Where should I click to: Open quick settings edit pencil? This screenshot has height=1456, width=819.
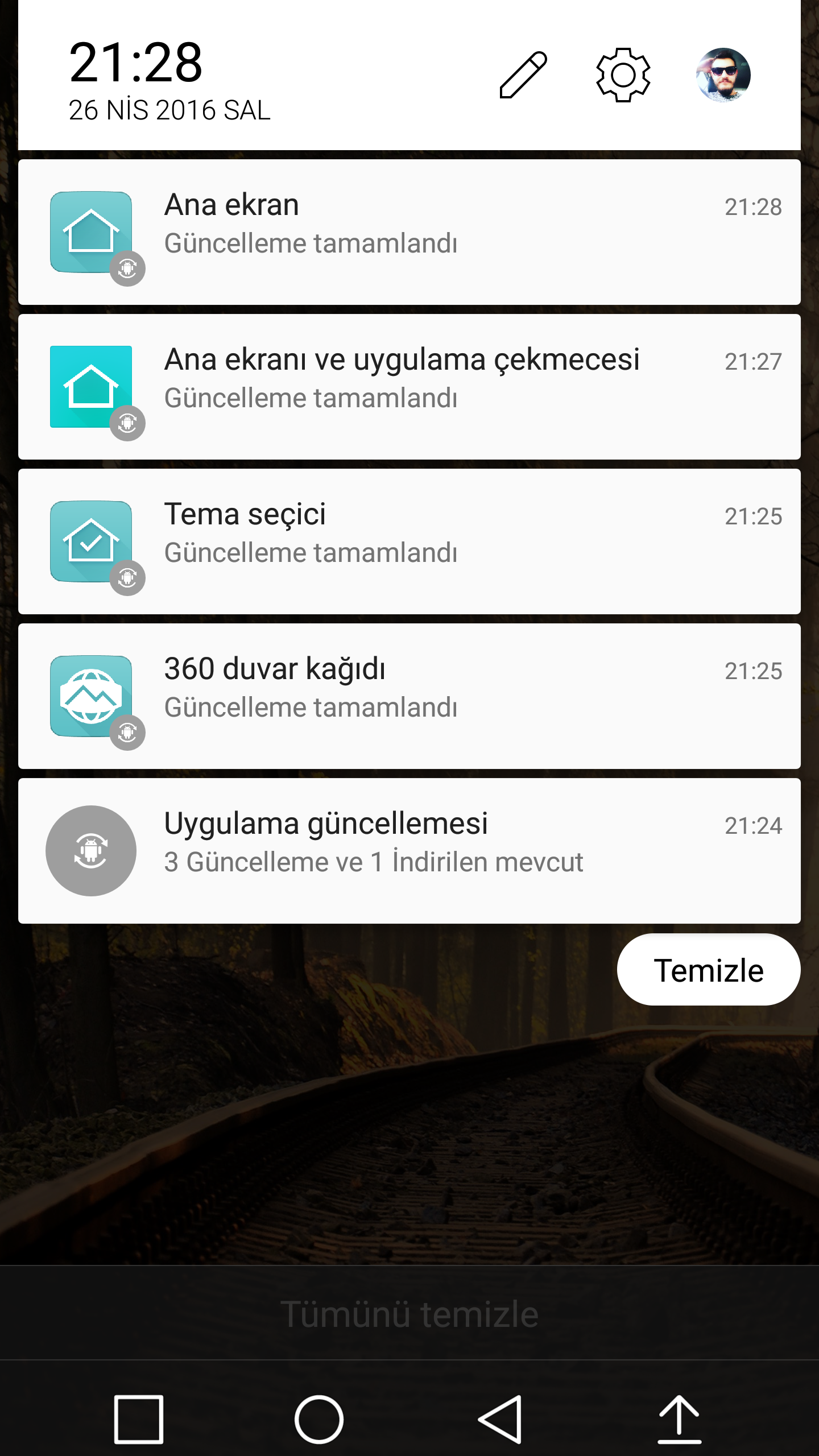523,75
